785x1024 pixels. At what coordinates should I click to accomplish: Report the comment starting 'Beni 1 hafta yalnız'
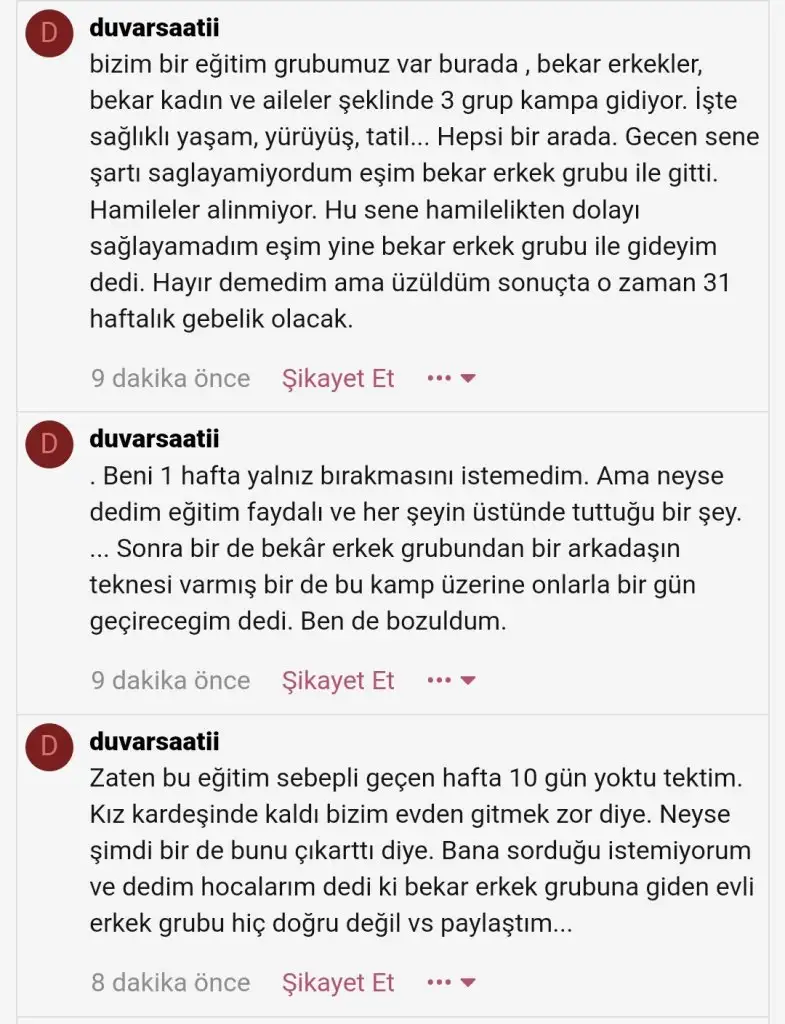click(338, 681)
